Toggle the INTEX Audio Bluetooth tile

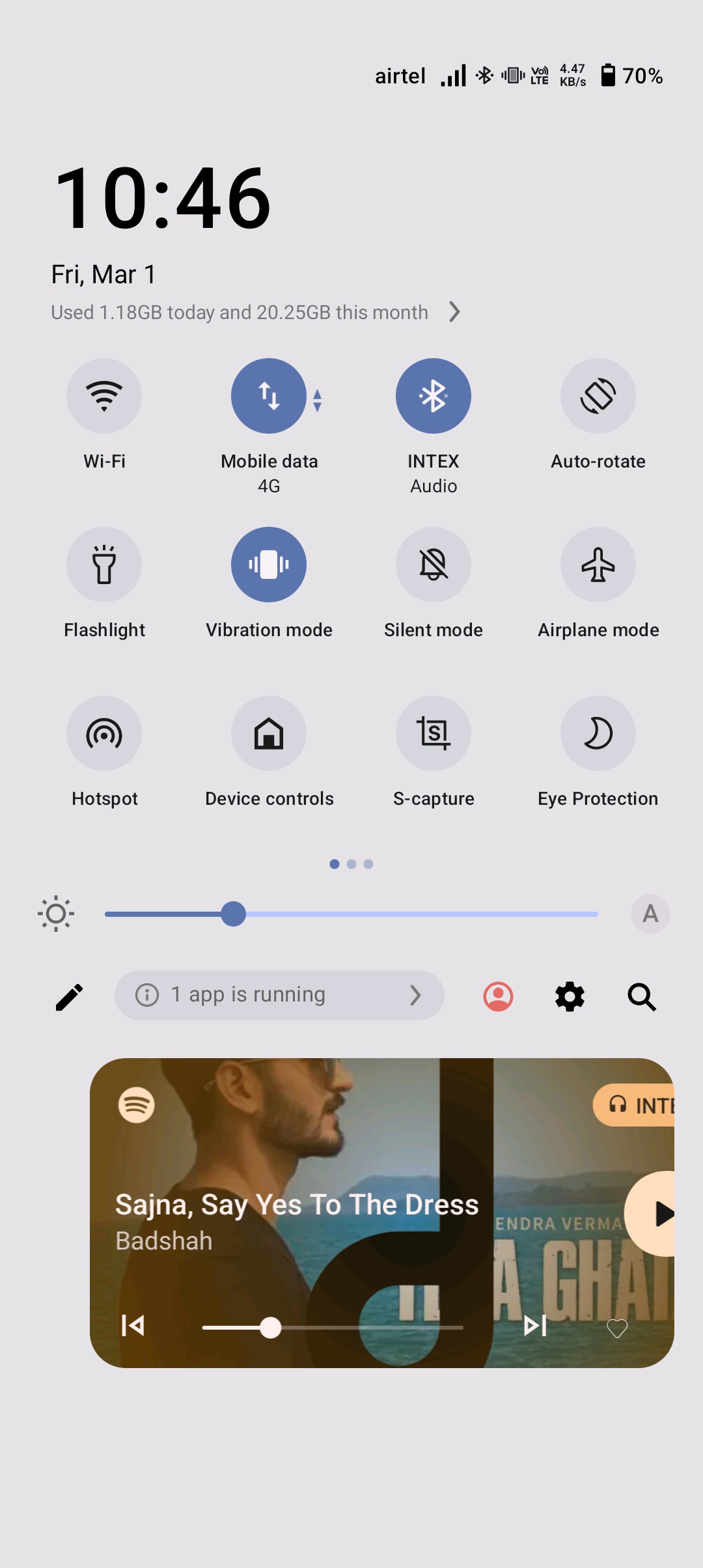[434, 396]
